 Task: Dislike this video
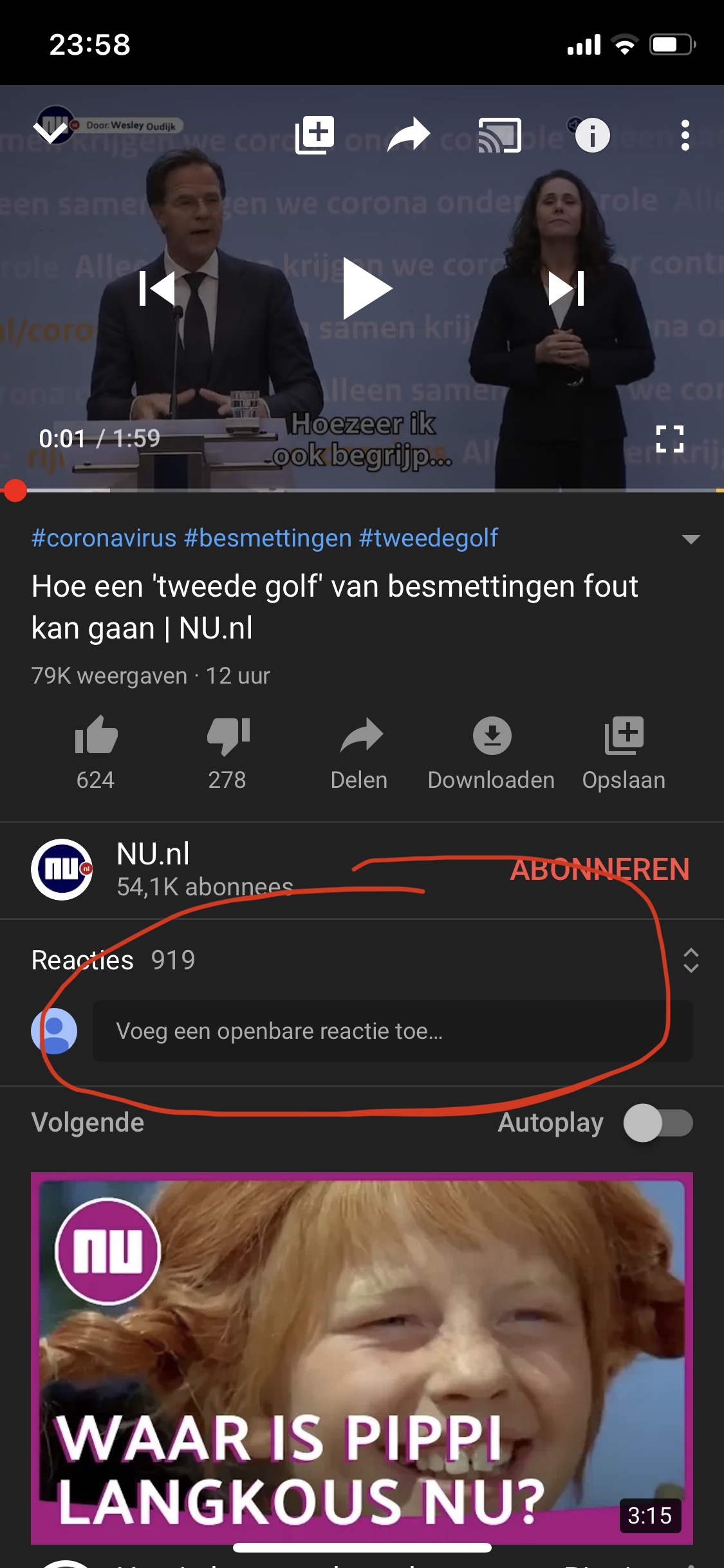point(227,752)
